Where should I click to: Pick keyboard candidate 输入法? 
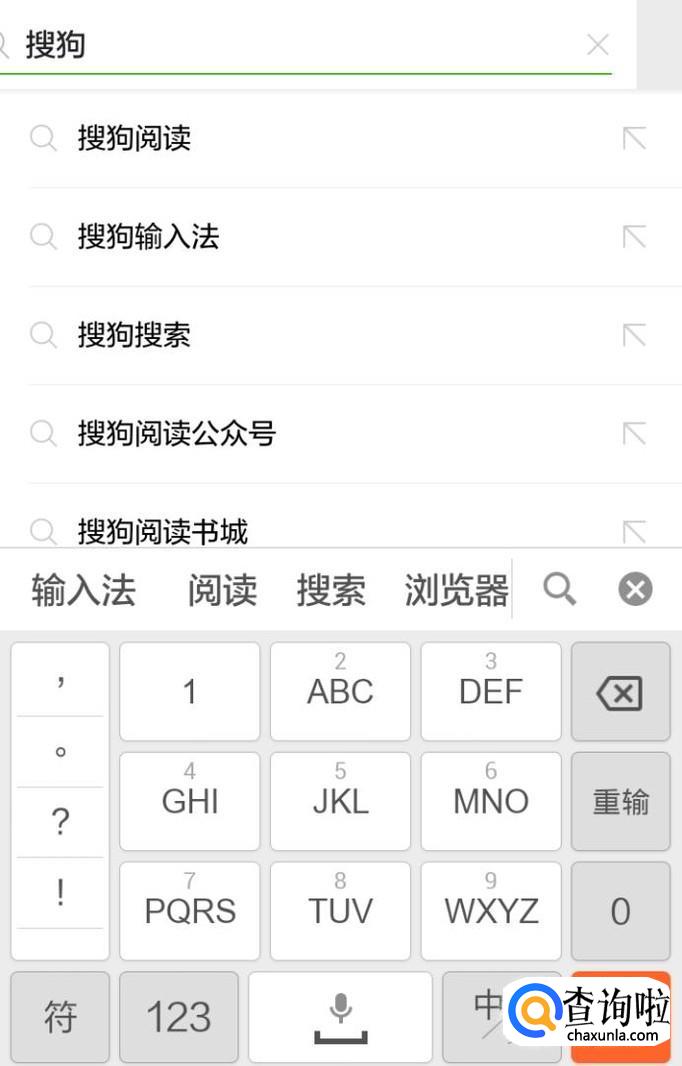click(x=84, y=589)
